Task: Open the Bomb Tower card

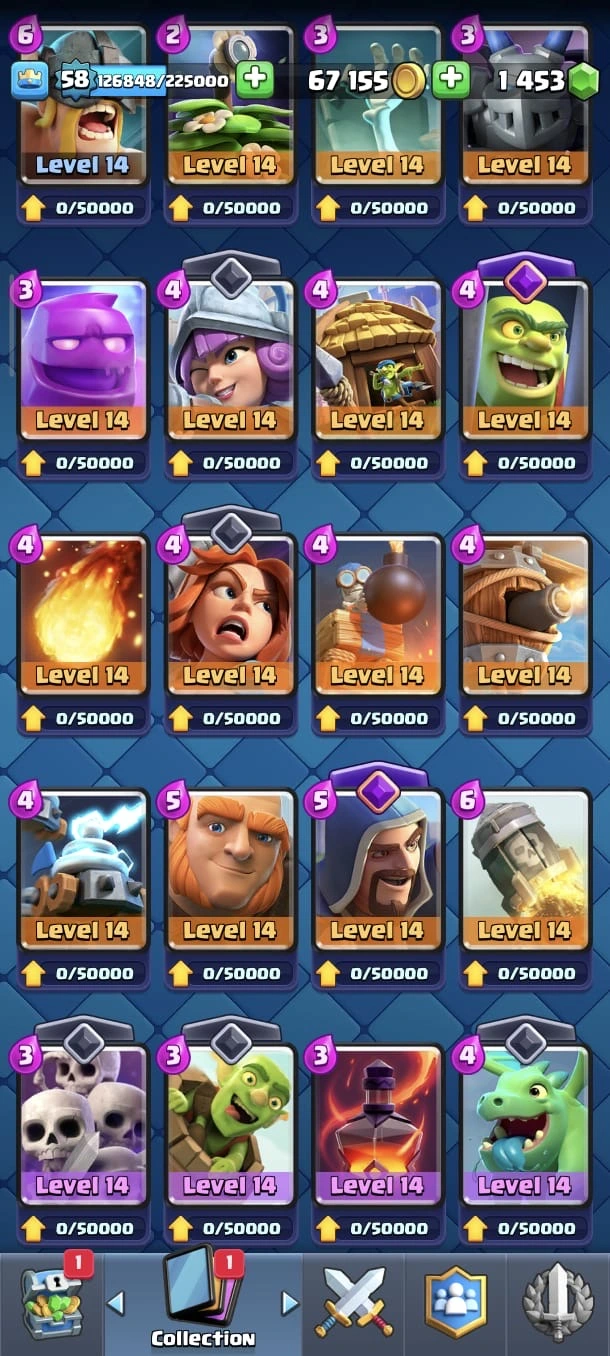Action: click(x=377, y=615)
